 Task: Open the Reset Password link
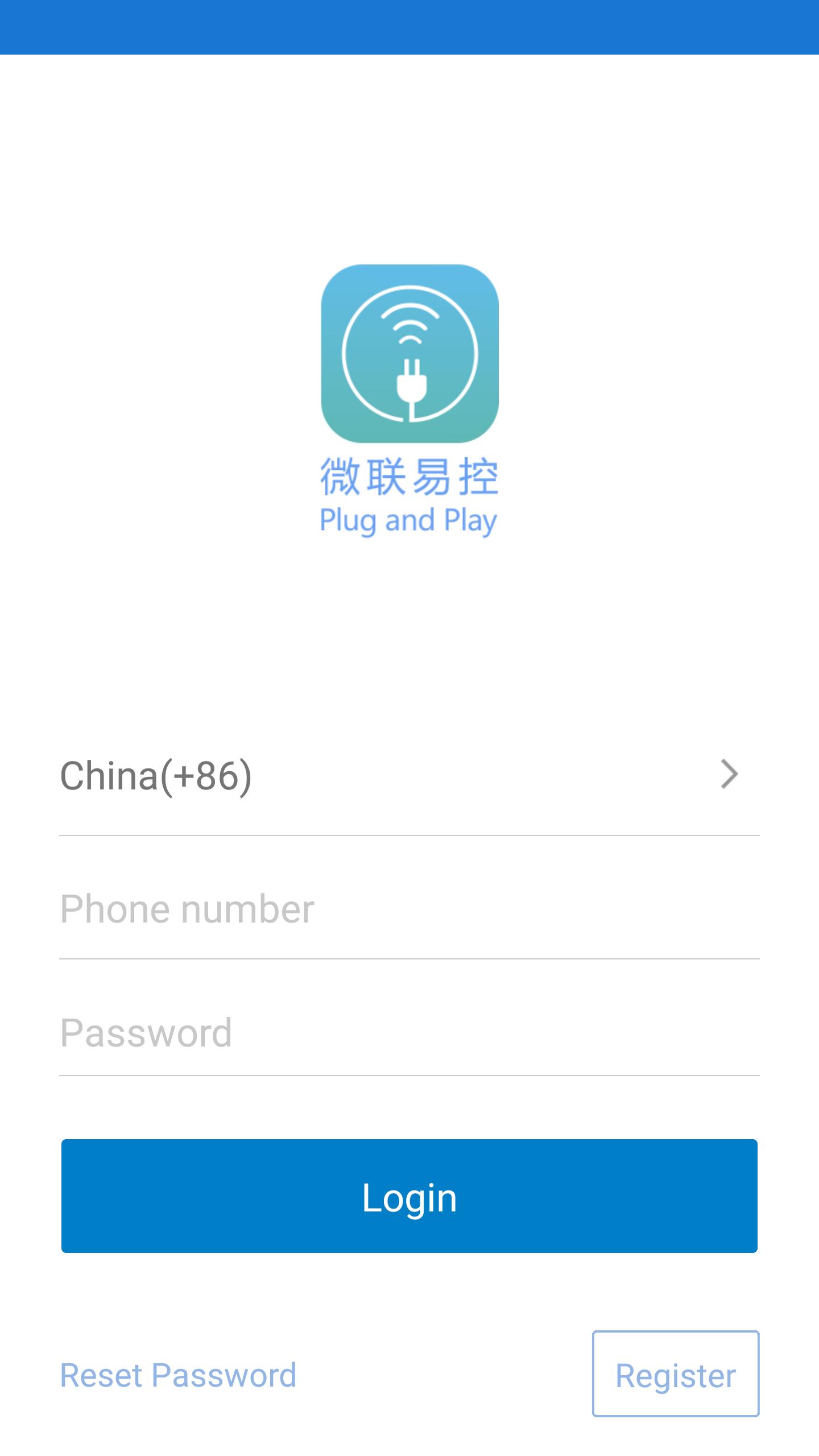click(x=178, y=1375)
